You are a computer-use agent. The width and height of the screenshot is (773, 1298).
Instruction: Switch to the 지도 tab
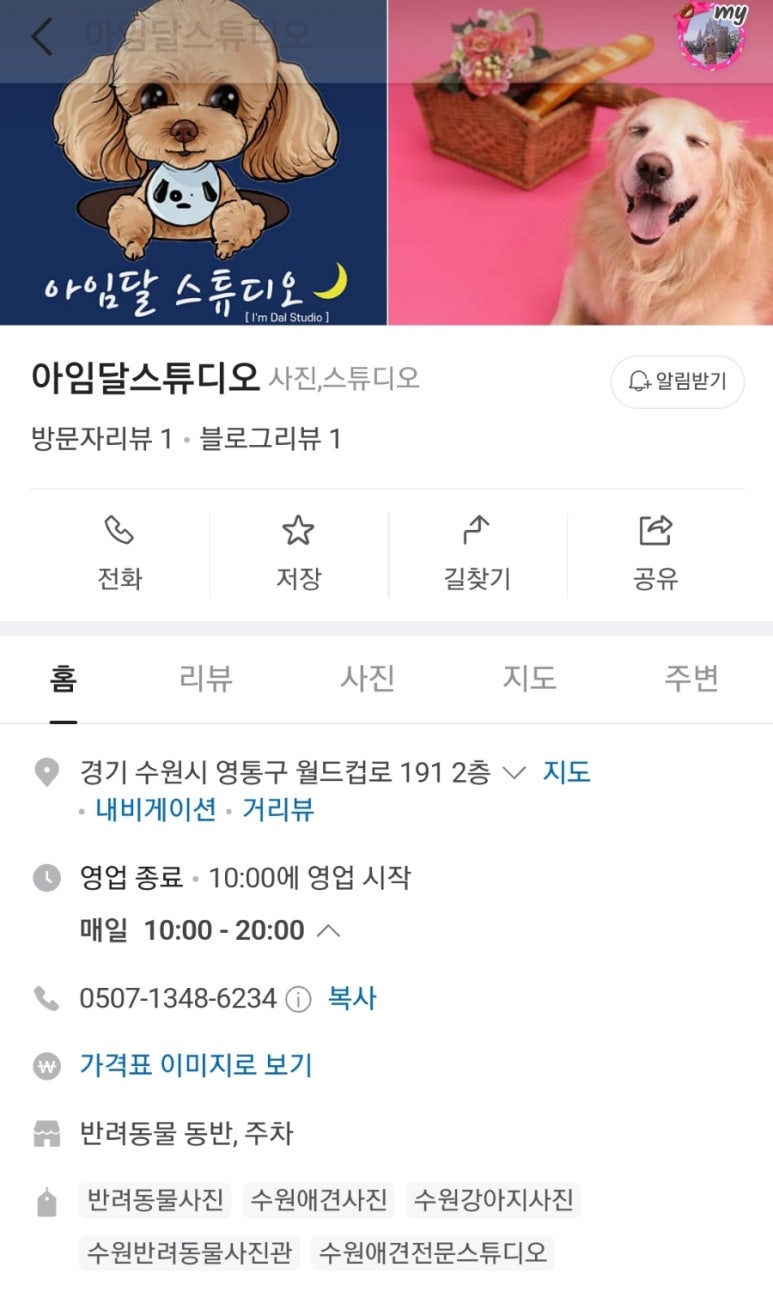pyautogui.click(x=529, y=679)
